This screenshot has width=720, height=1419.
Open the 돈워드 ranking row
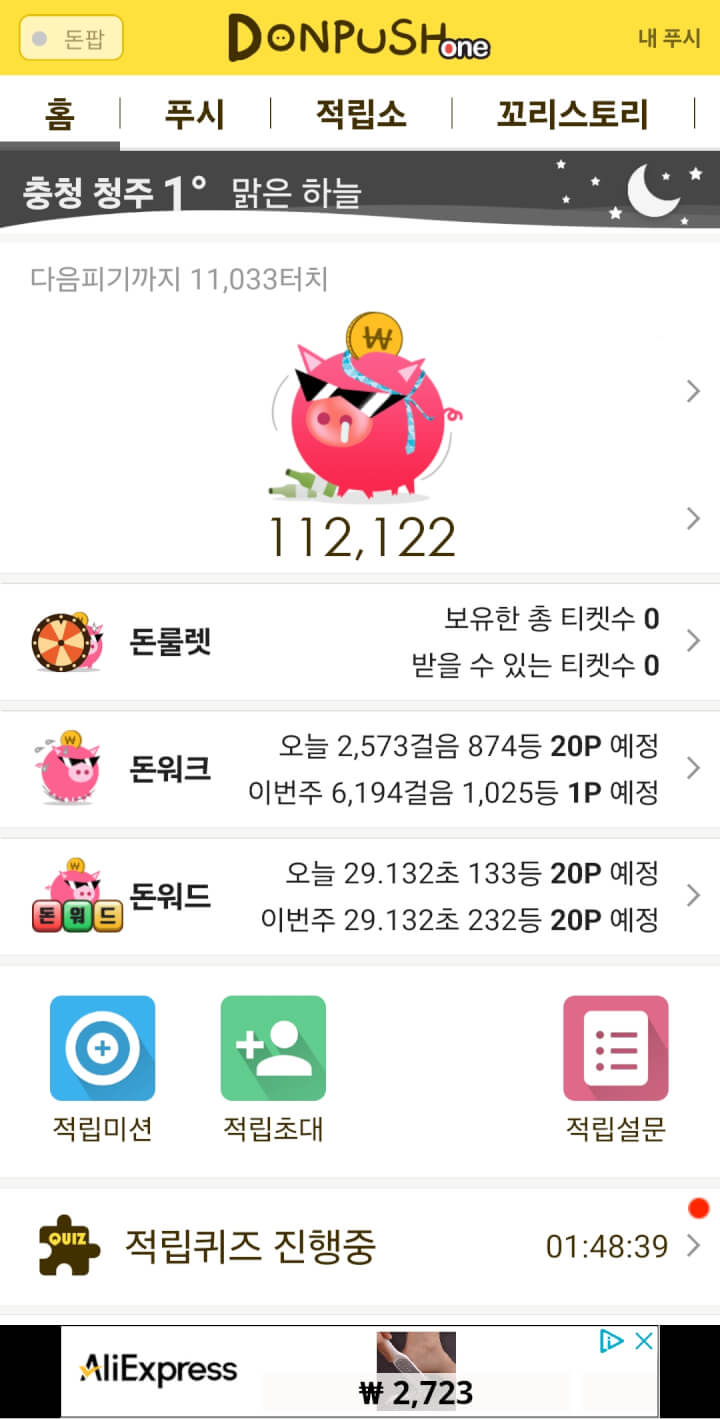click(x=360, y=895)
